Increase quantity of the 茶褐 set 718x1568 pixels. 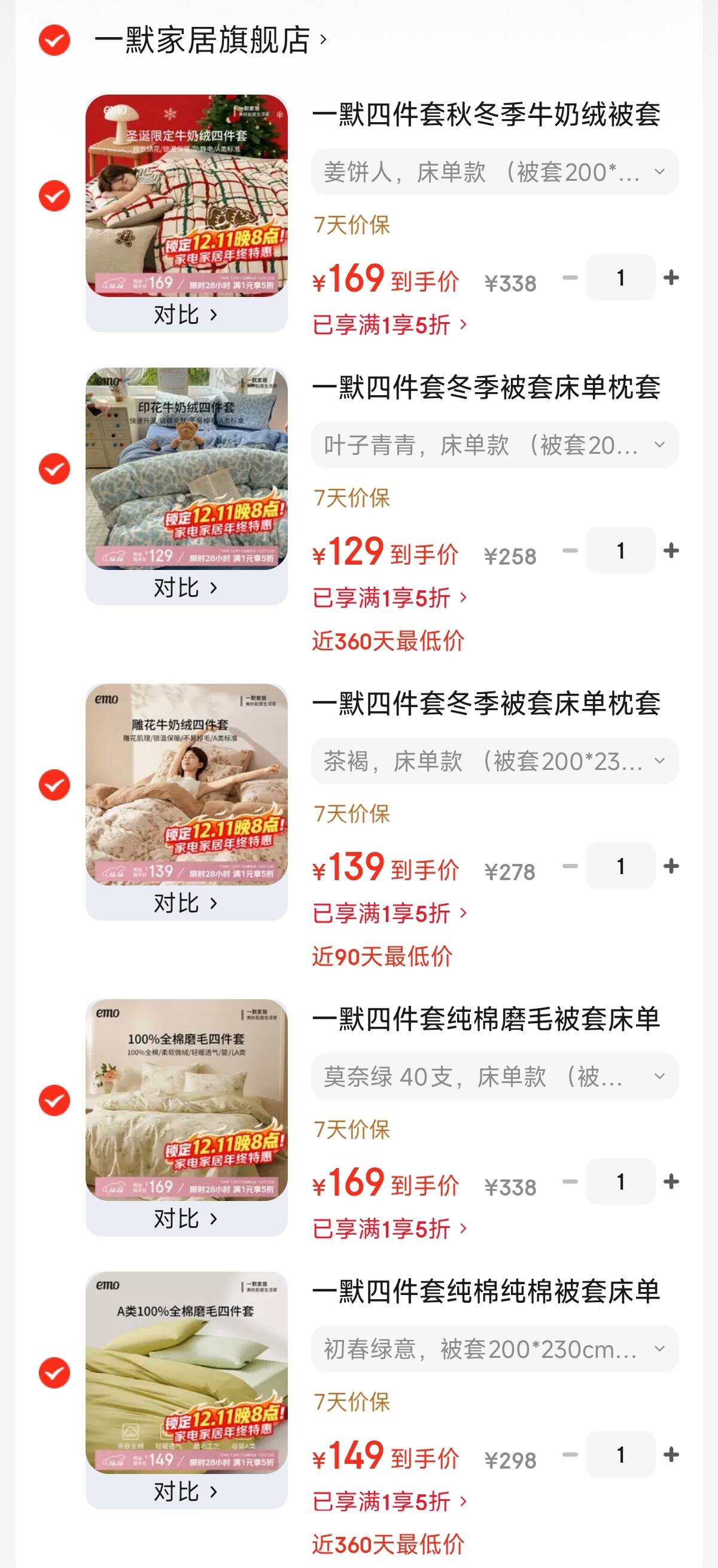(671, 866)
